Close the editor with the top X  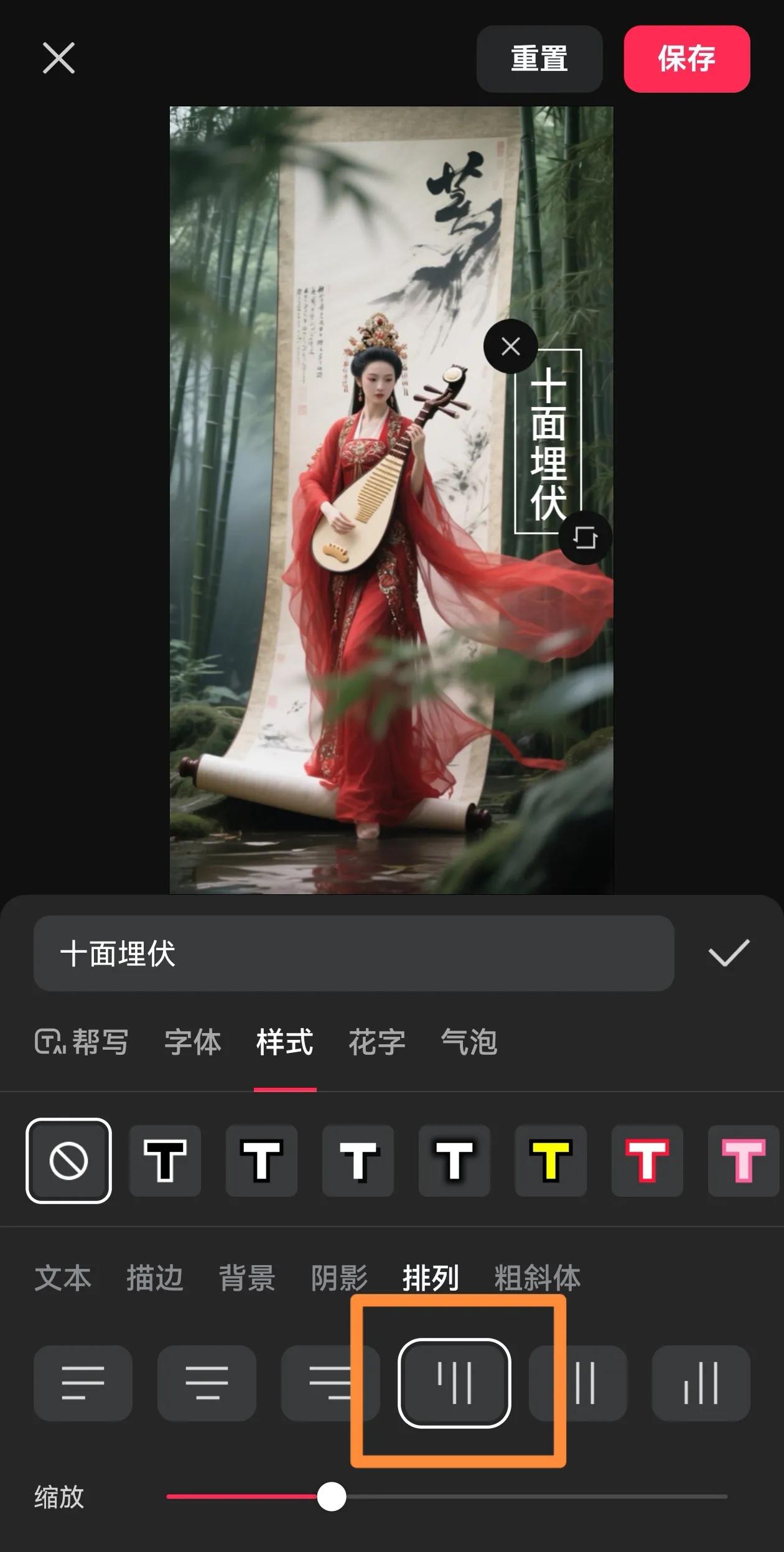point(58,58)
